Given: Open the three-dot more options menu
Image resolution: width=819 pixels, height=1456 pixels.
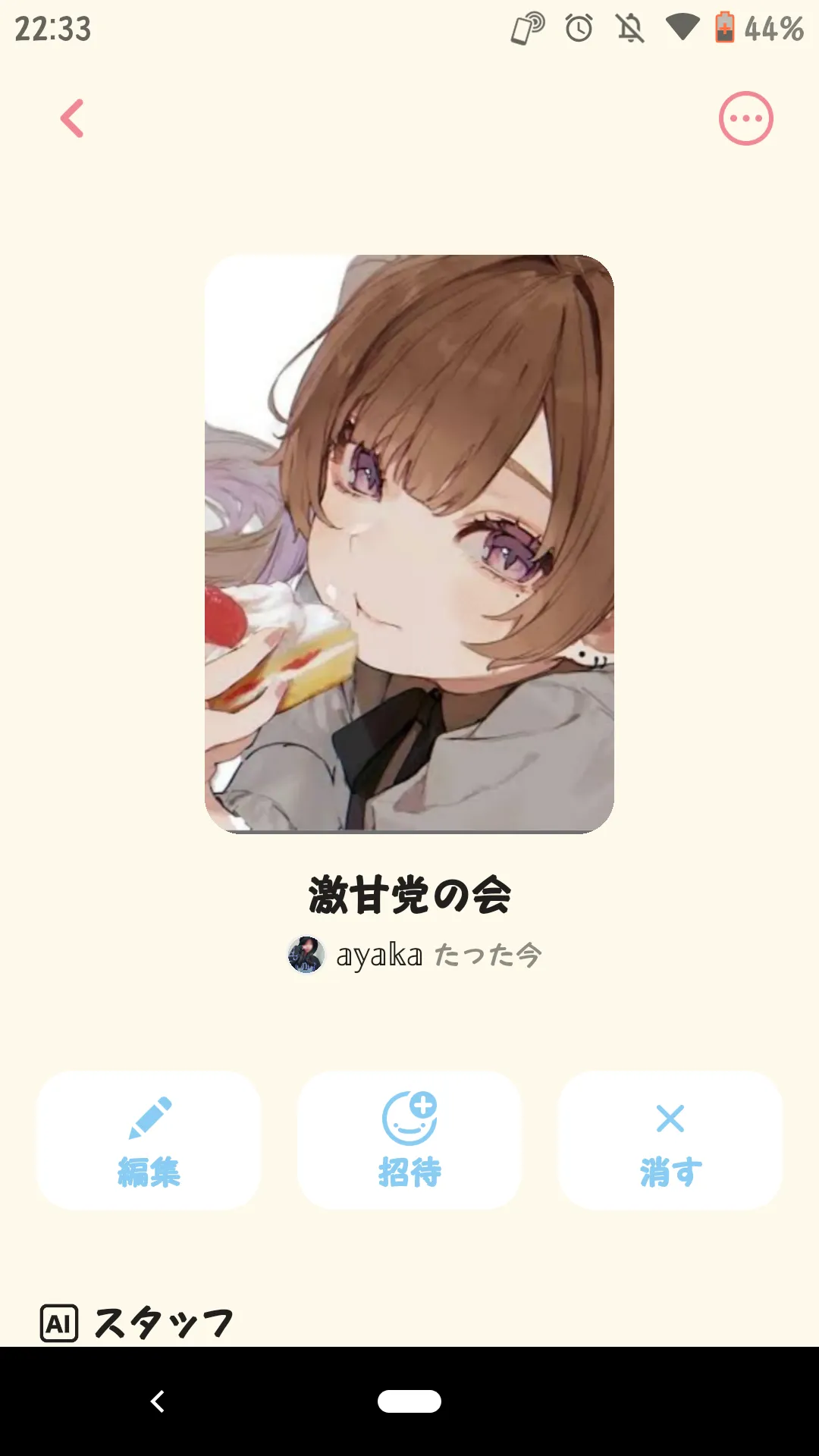Looking at the screenshot, I should (x=745, y=119).
